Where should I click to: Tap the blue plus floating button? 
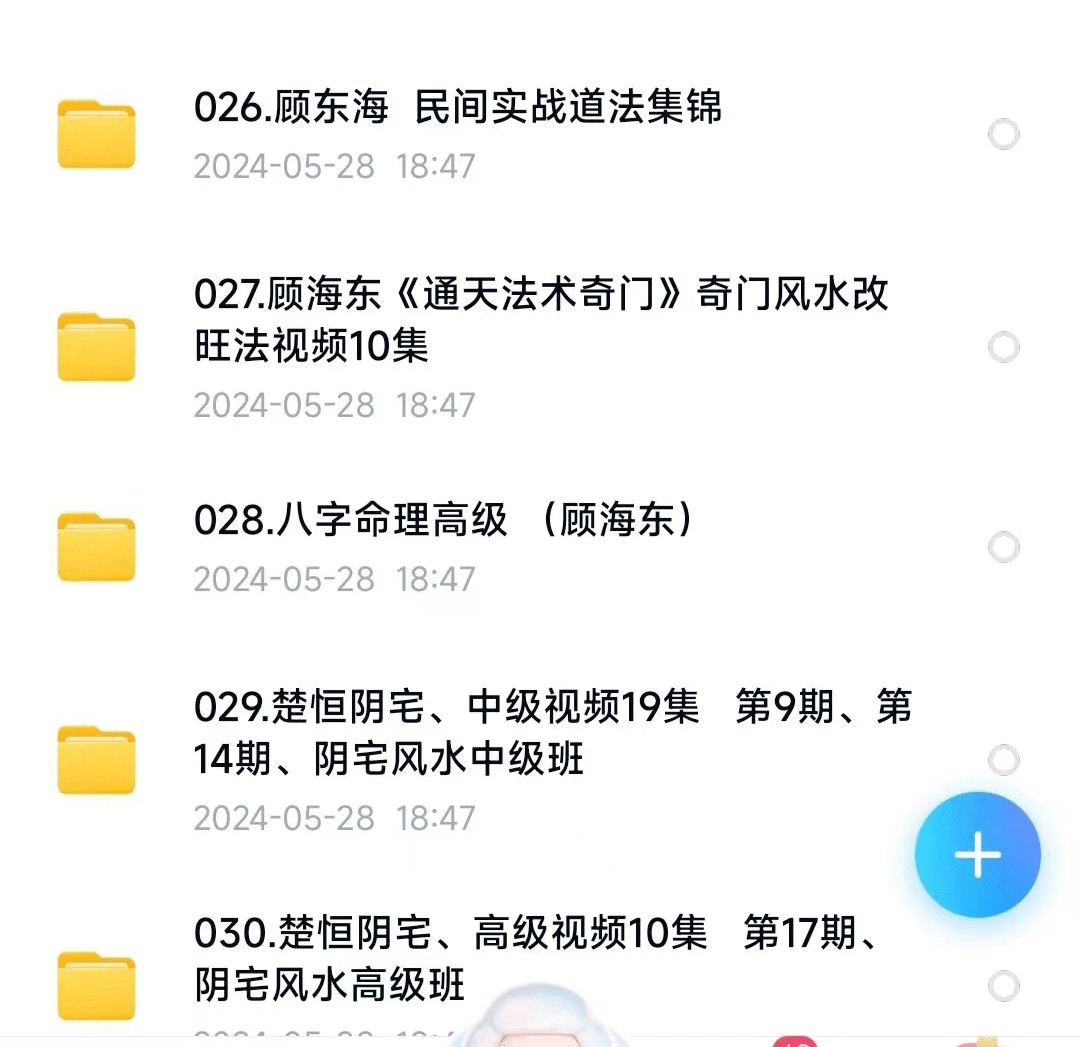point(977,855)
